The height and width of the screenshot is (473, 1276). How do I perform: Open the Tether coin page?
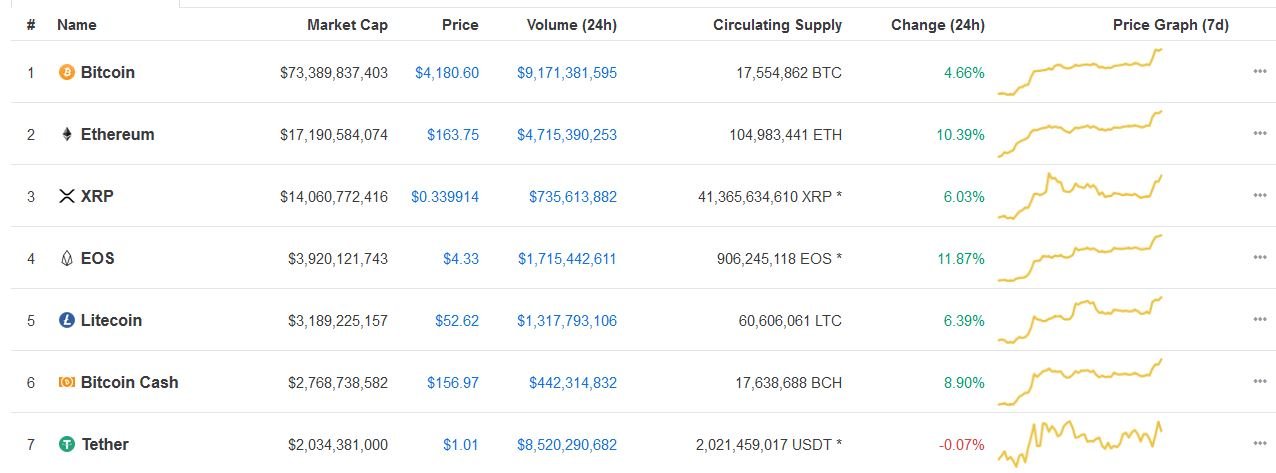pos(104,444)
